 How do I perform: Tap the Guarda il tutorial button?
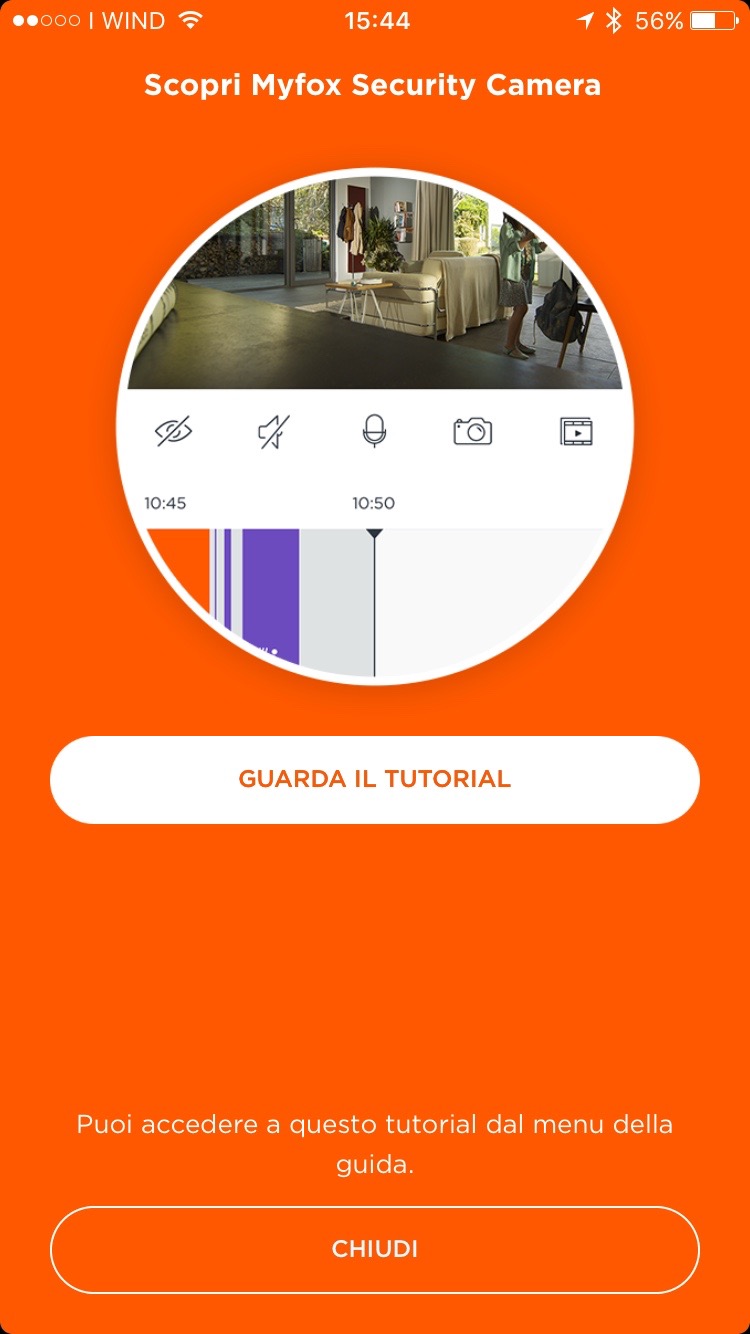374,780
